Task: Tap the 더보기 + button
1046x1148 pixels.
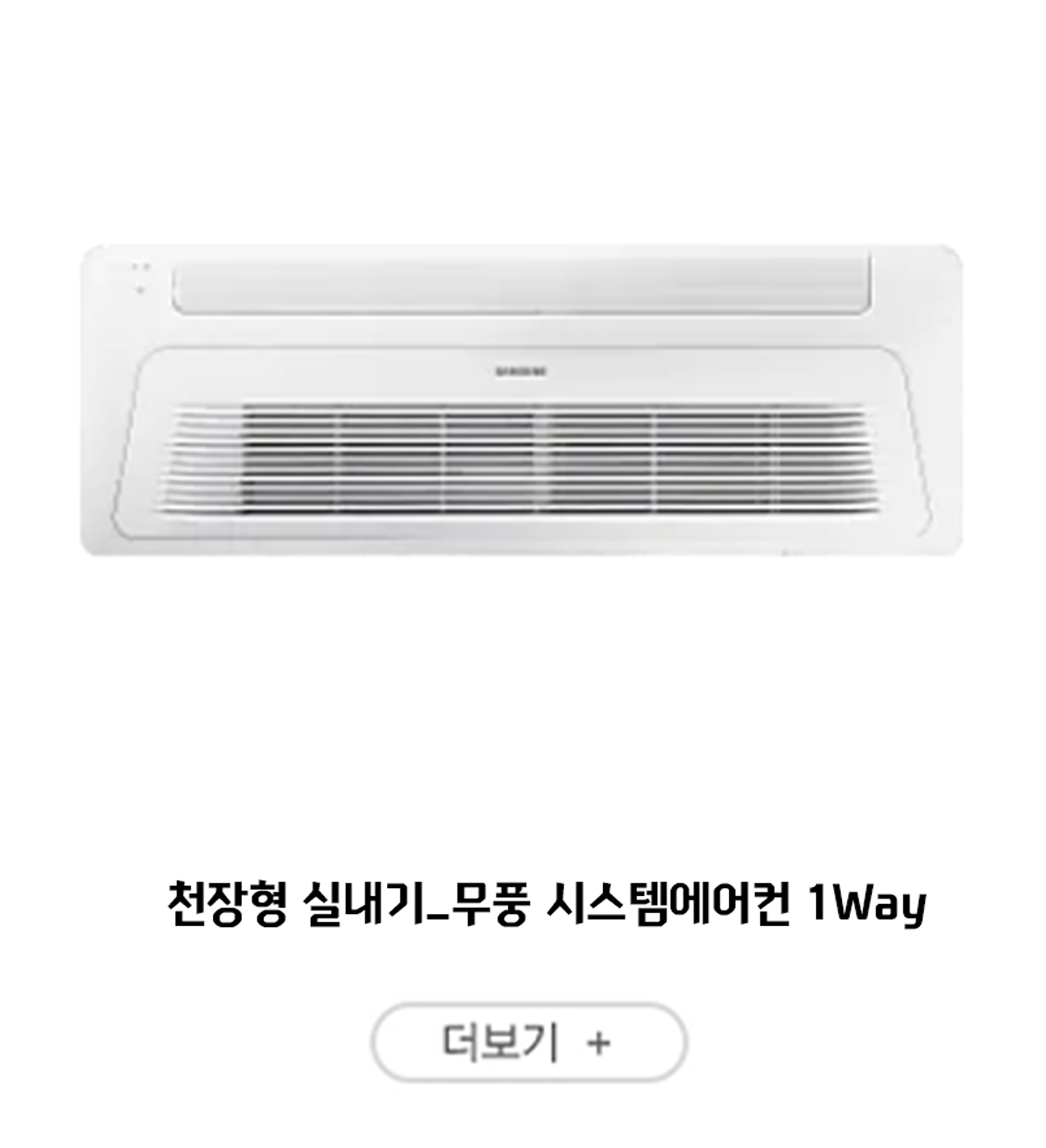Action: click(529, 1043)
